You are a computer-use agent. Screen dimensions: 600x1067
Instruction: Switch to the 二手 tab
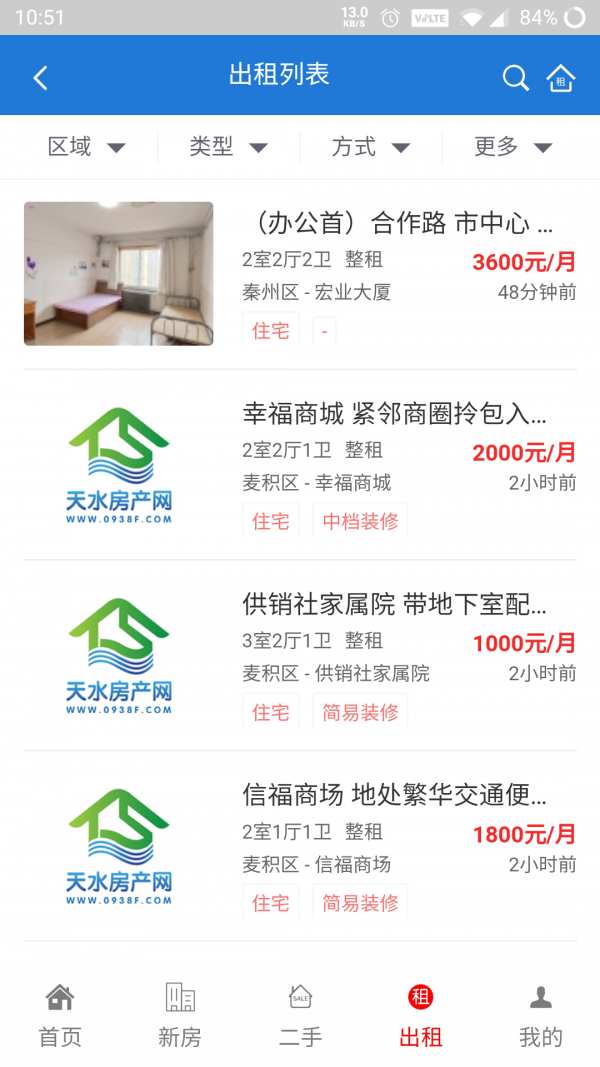pos(300,1015)
